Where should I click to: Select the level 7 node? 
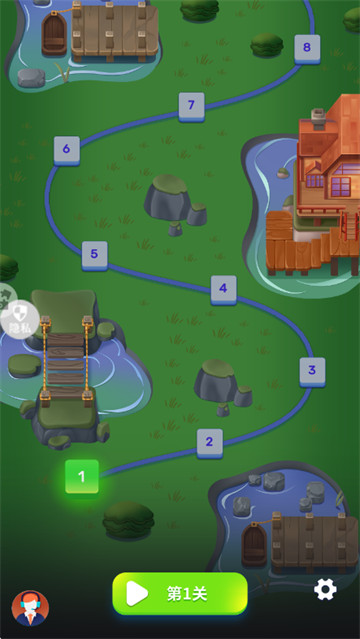191,107
